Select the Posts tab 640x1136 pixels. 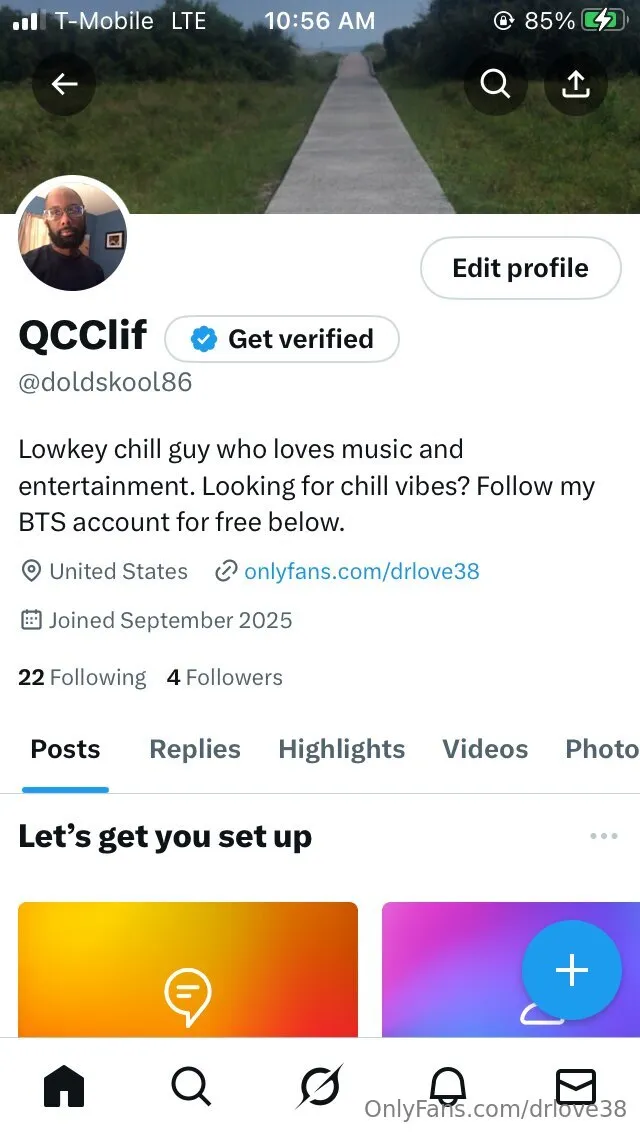[65, 749]
